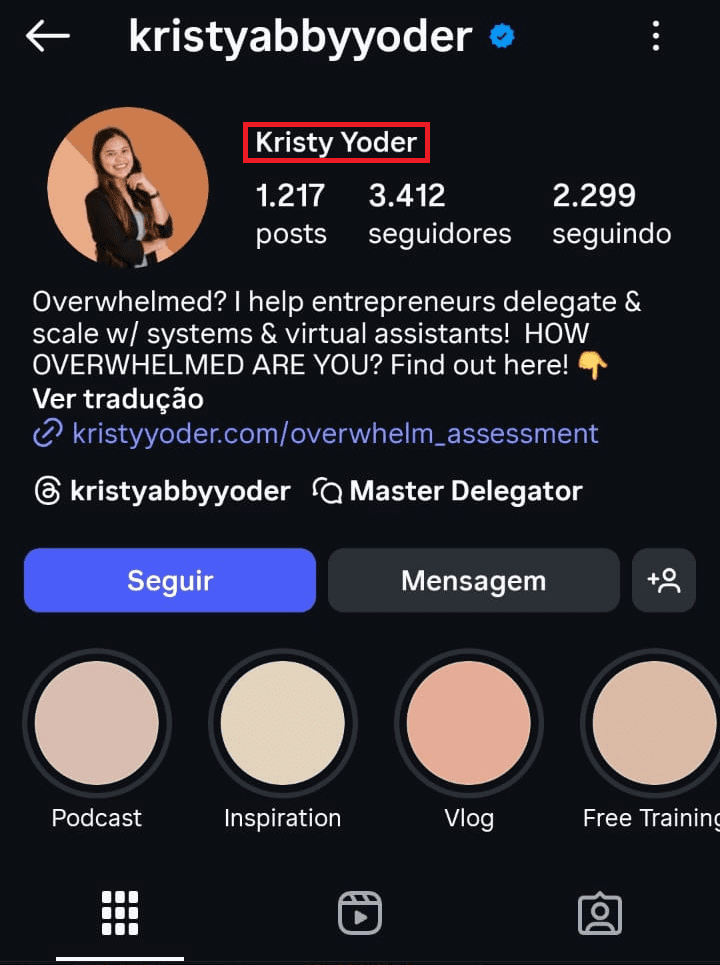Open the 2.299 seguindo list
Image resolution: width=720 pixels, height=965 pixels.
coord(611,213)
